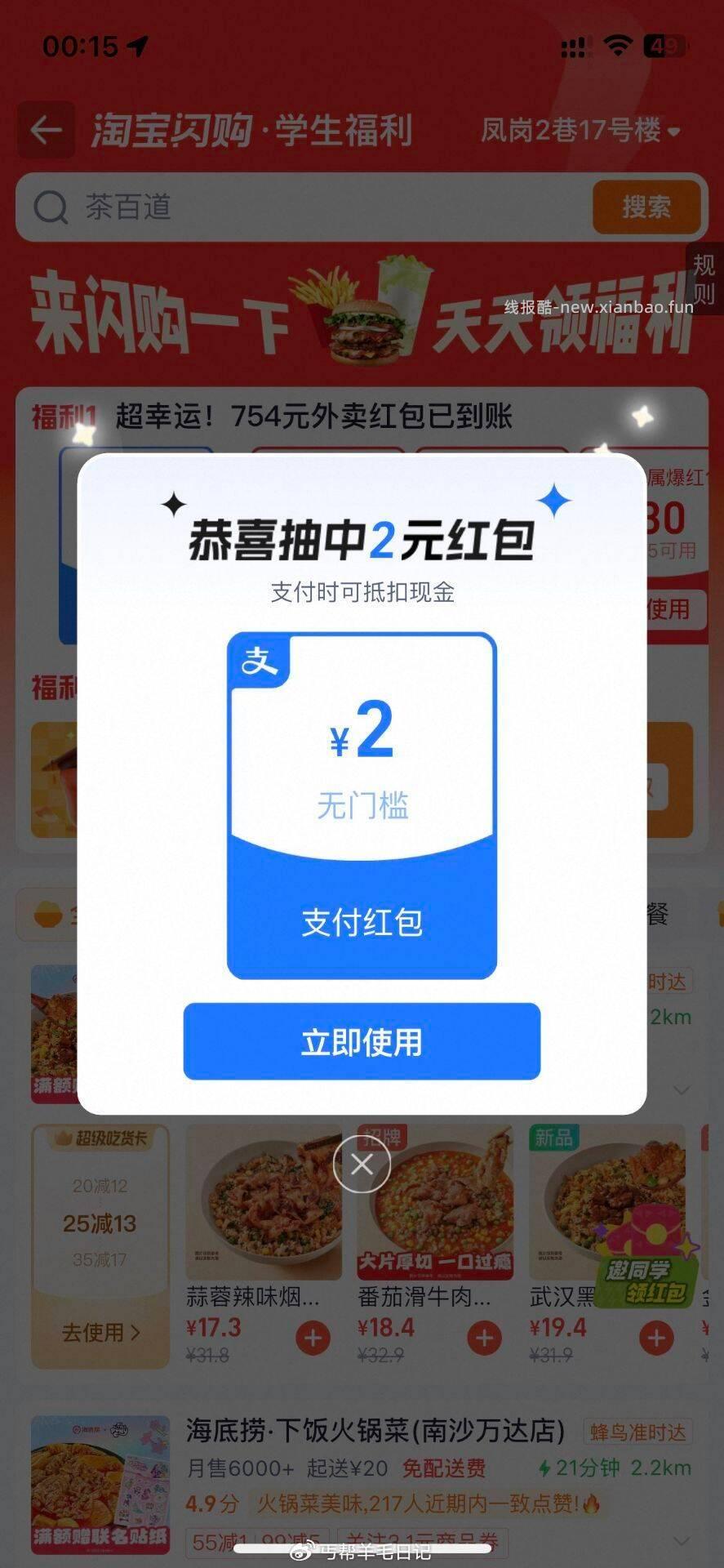
Task: Dismiss the red packet popup via the X
Action: 362,1165
